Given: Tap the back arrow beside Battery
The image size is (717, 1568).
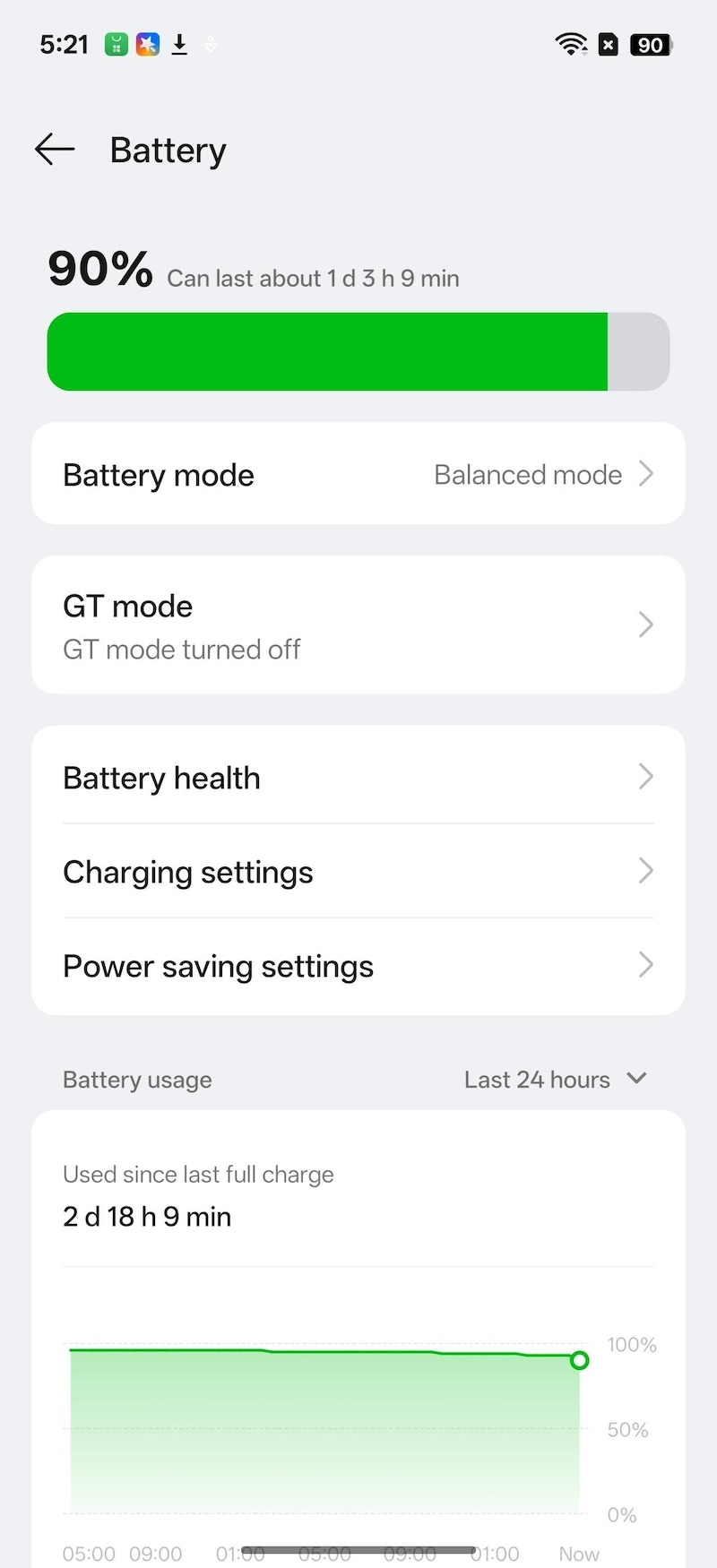Looking at the screenshot, I should point(54,150).
